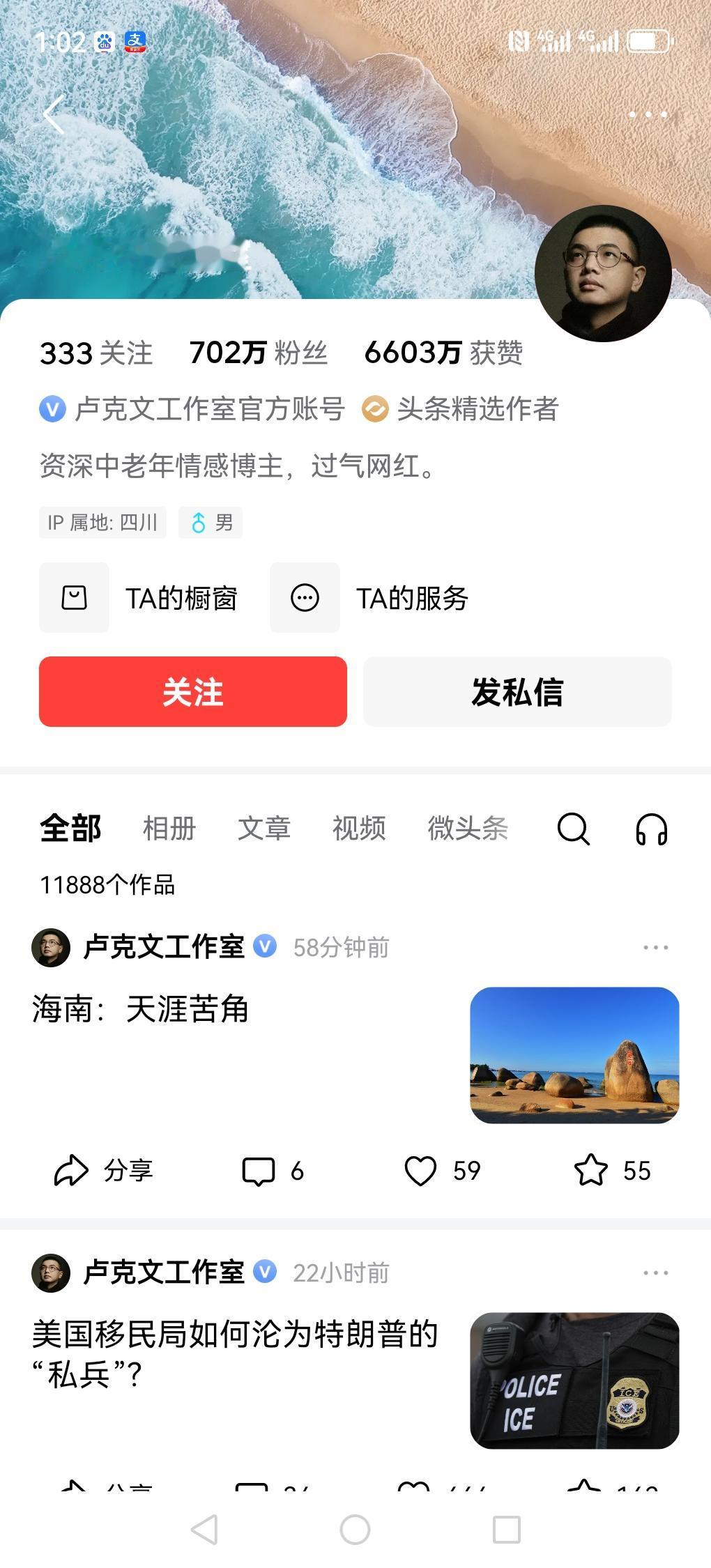The height and width of the screenshot is (1568, 711).
Task: Tap the circular home button in navigation bar
Action: (355, 1528)
